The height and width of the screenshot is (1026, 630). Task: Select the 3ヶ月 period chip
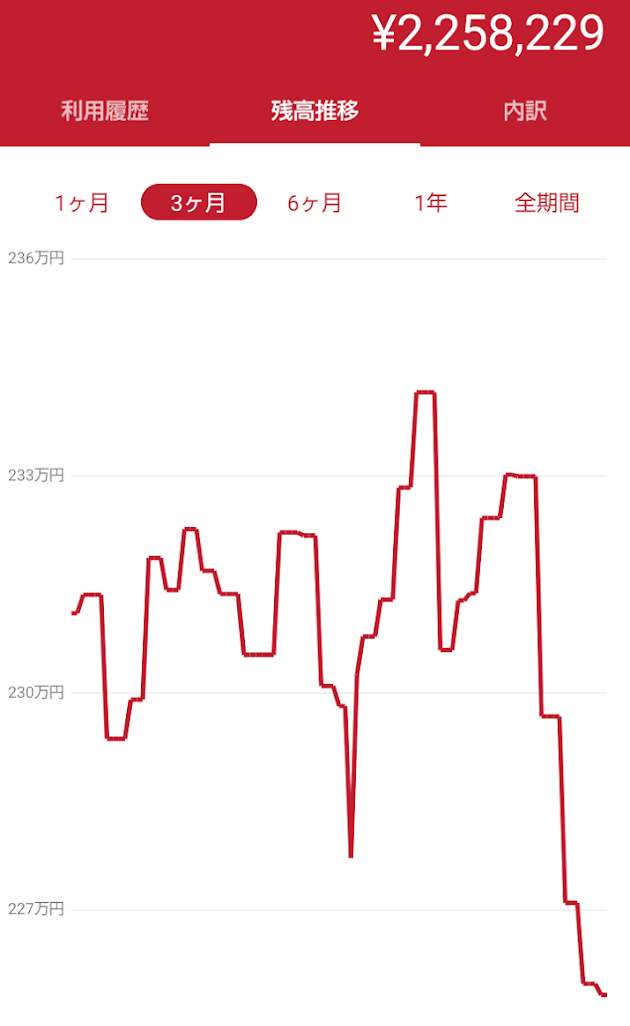pyautogui.click(x=199, y=202)
